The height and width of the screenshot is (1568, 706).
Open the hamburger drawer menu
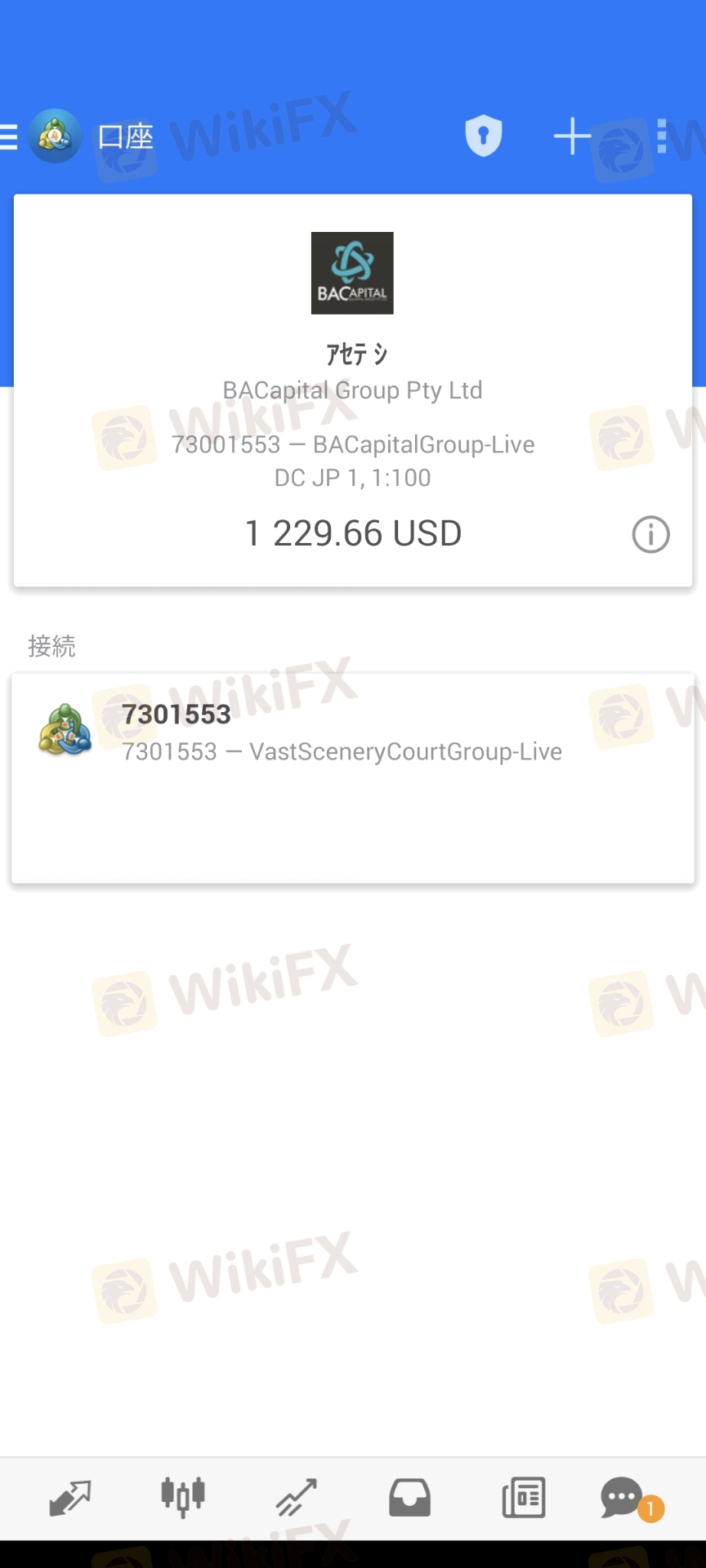click(8, 136)
